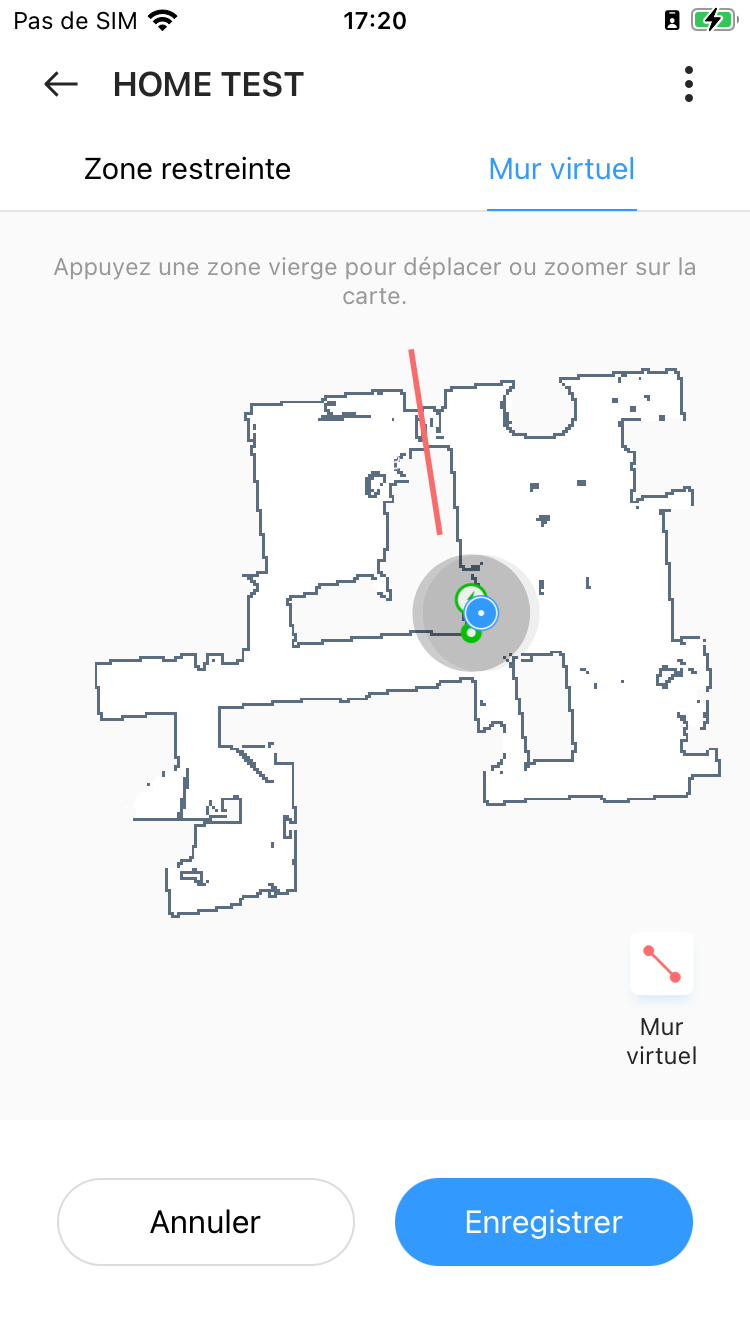Add a virtual wall with Mur virtuel button
This screenshot has height=1334, width=750.
click(x=661, y=964)
